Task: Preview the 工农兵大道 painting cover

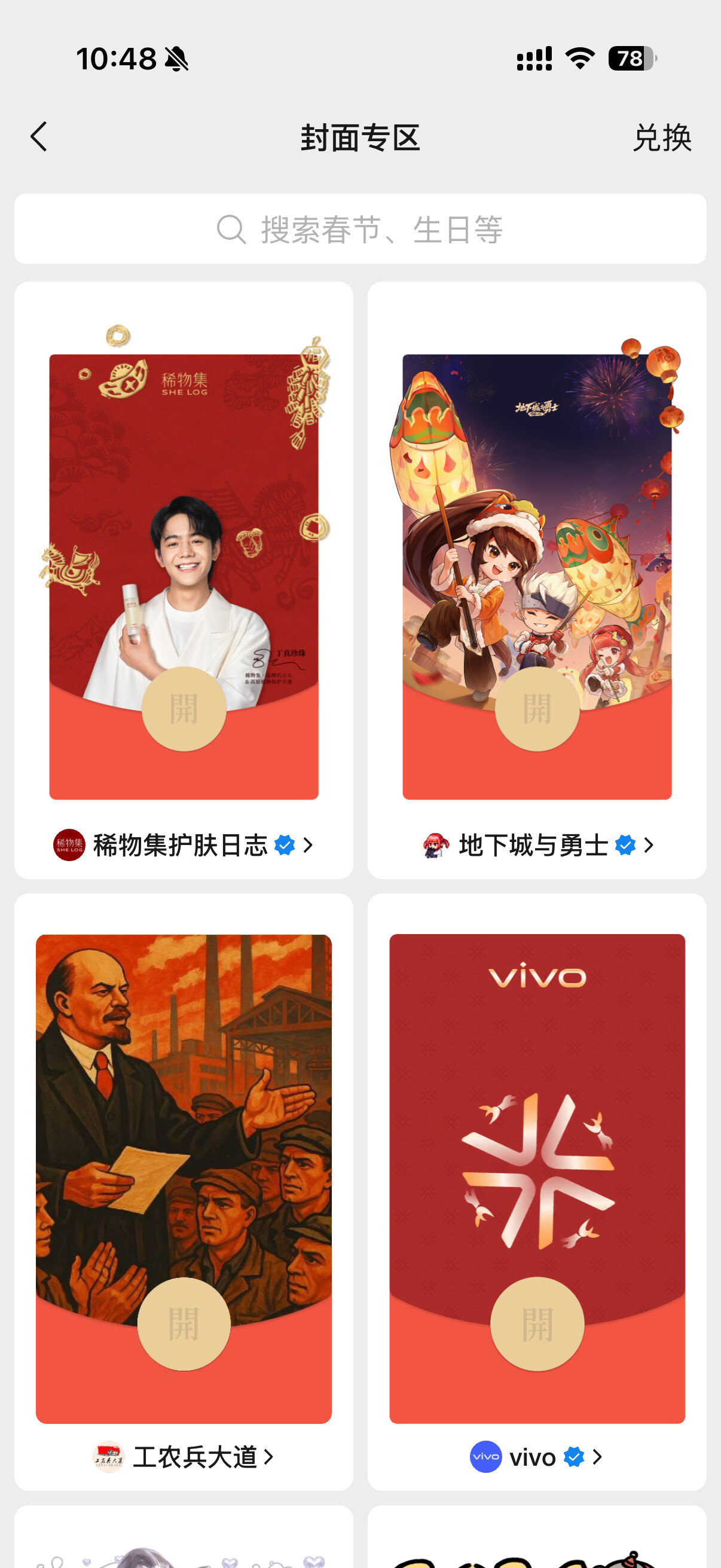Action: click(184, 1175)
